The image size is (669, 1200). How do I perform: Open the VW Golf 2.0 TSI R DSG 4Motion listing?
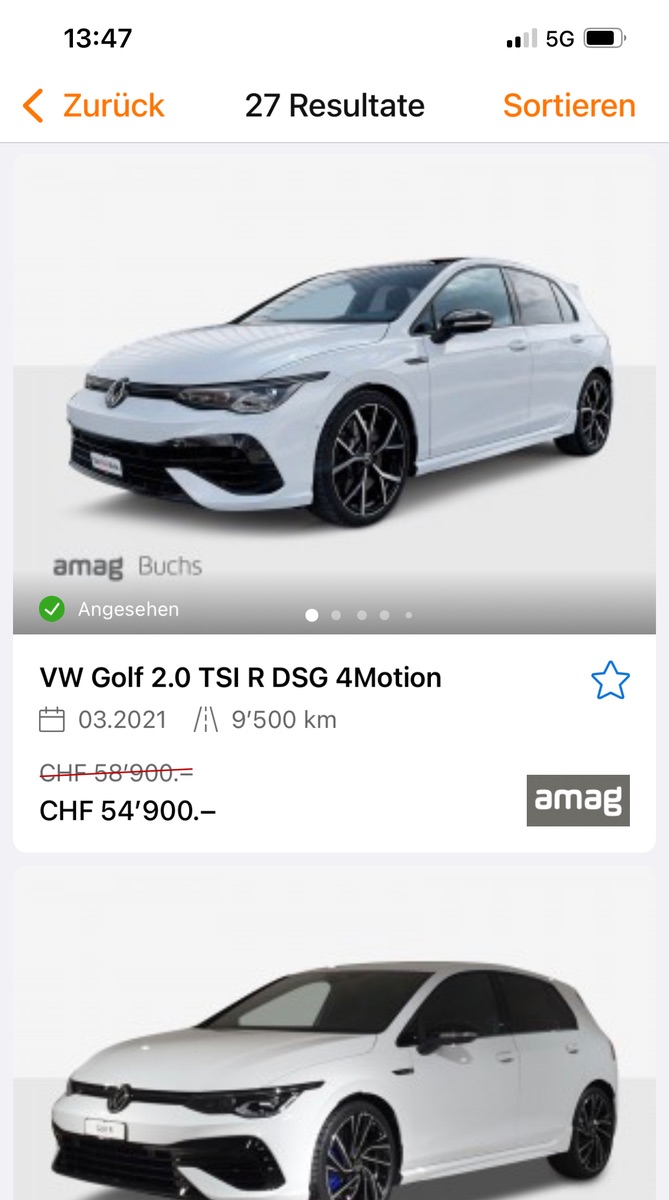[x=240, y=678]
